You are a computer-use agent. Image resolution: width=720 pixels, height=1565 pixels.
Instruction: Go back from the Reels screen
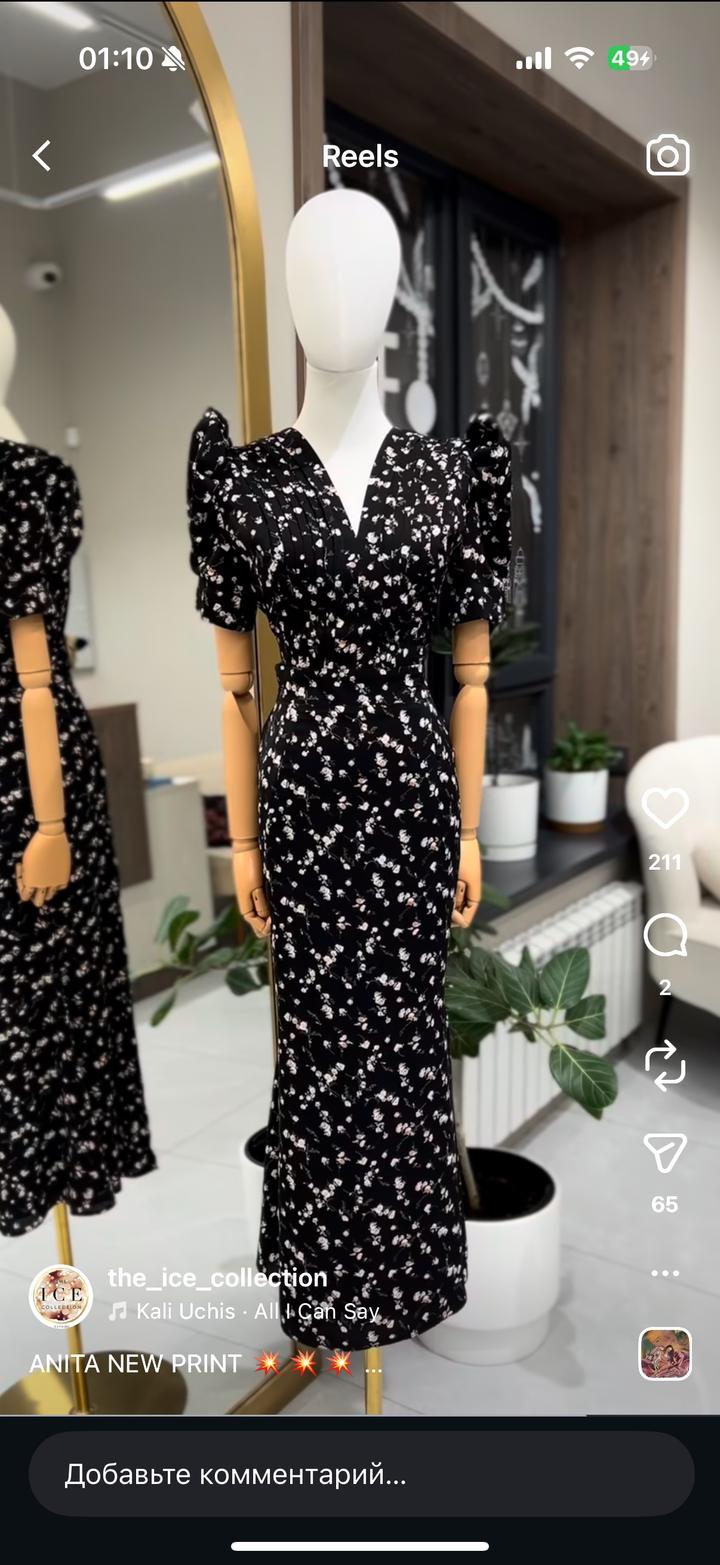tap(41, 156)
